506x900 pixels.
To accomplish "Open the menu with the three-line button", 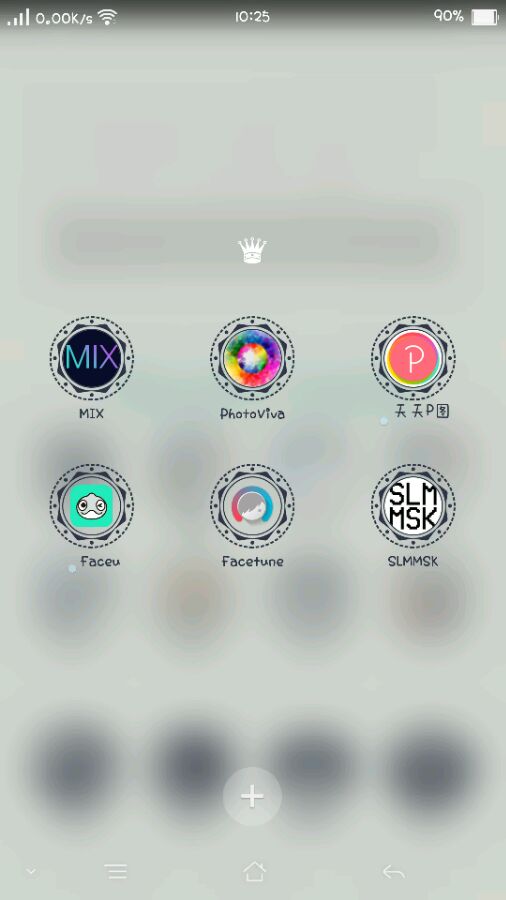I will coord(116,871).
